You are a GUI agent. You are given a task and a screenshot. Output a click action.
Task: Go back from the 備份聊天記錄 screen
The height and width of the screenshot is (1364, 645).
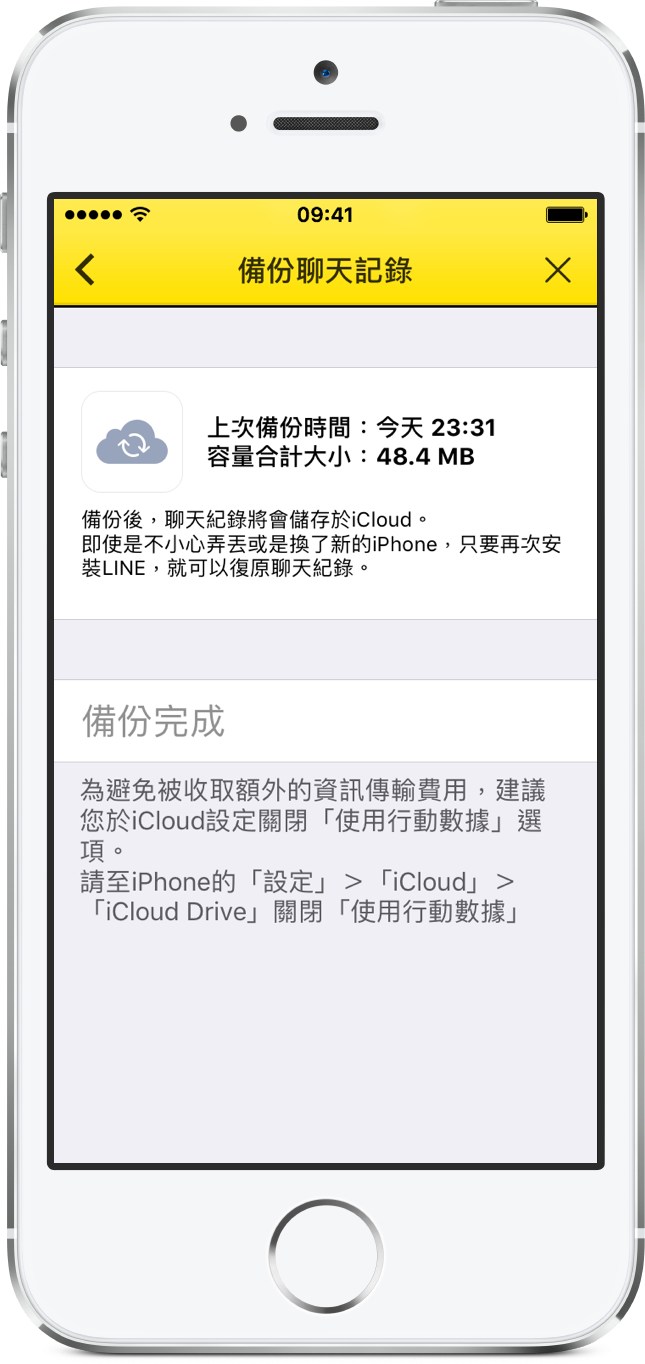coord(85,270)
